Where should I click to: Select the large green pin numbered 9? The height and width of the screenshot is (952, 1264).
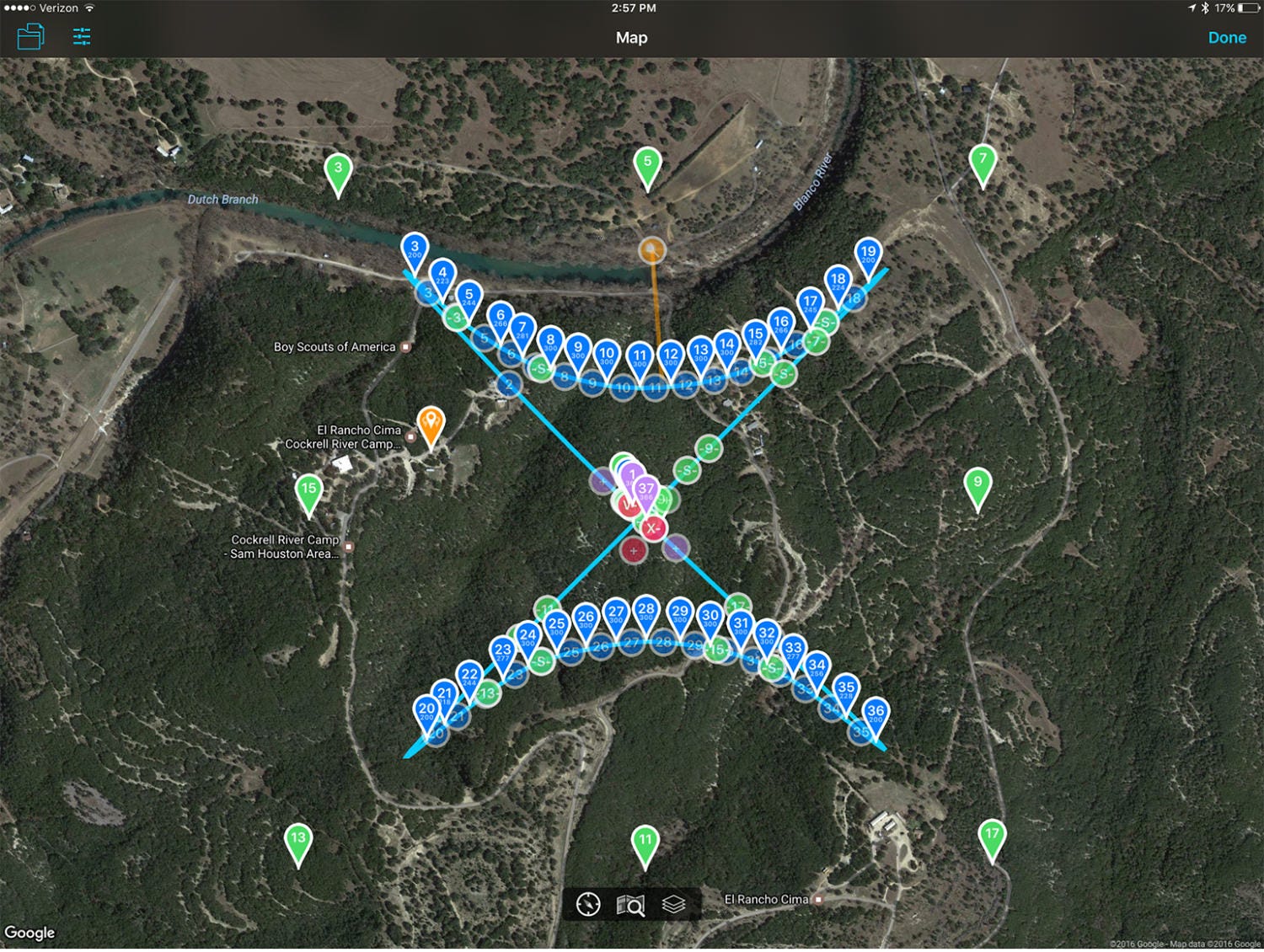point(977,485)
